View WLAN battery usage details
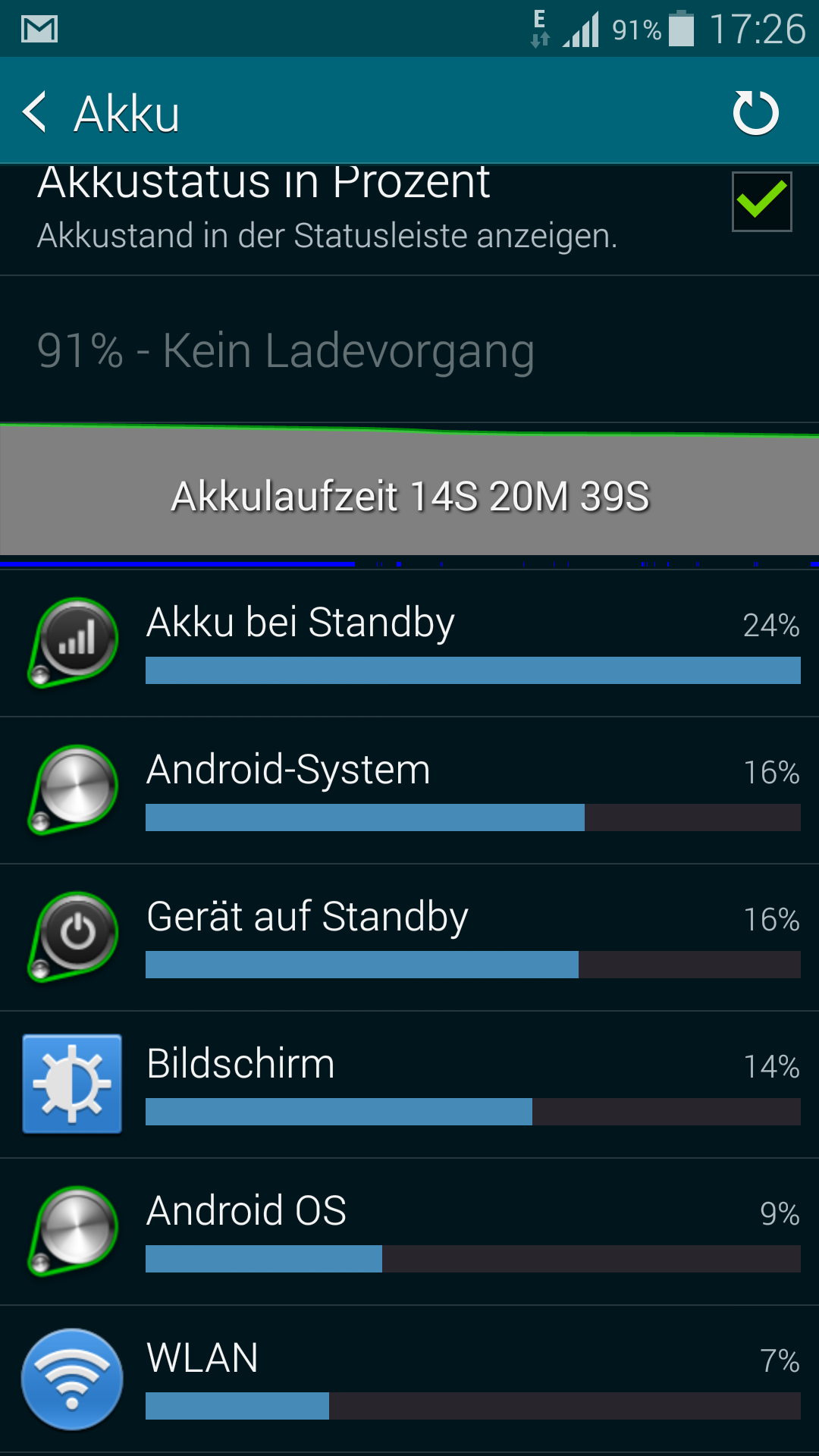 point(409,1379)
